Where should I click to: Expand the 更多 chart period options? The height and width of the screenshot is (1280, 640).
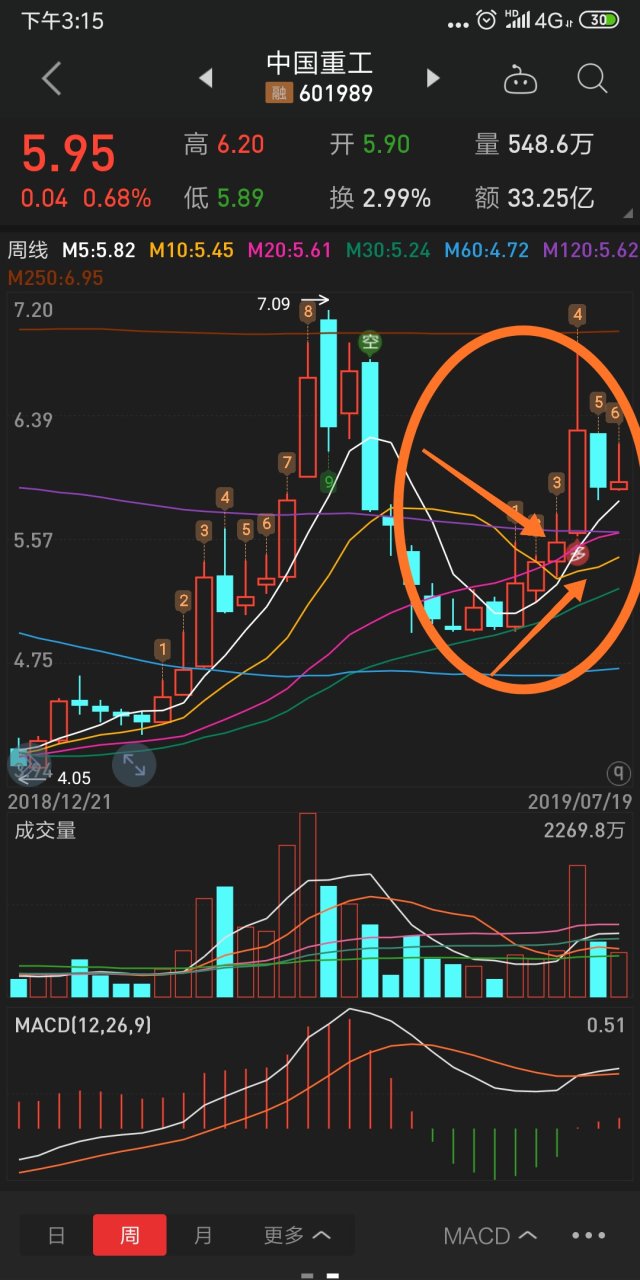coord(296,1235)
